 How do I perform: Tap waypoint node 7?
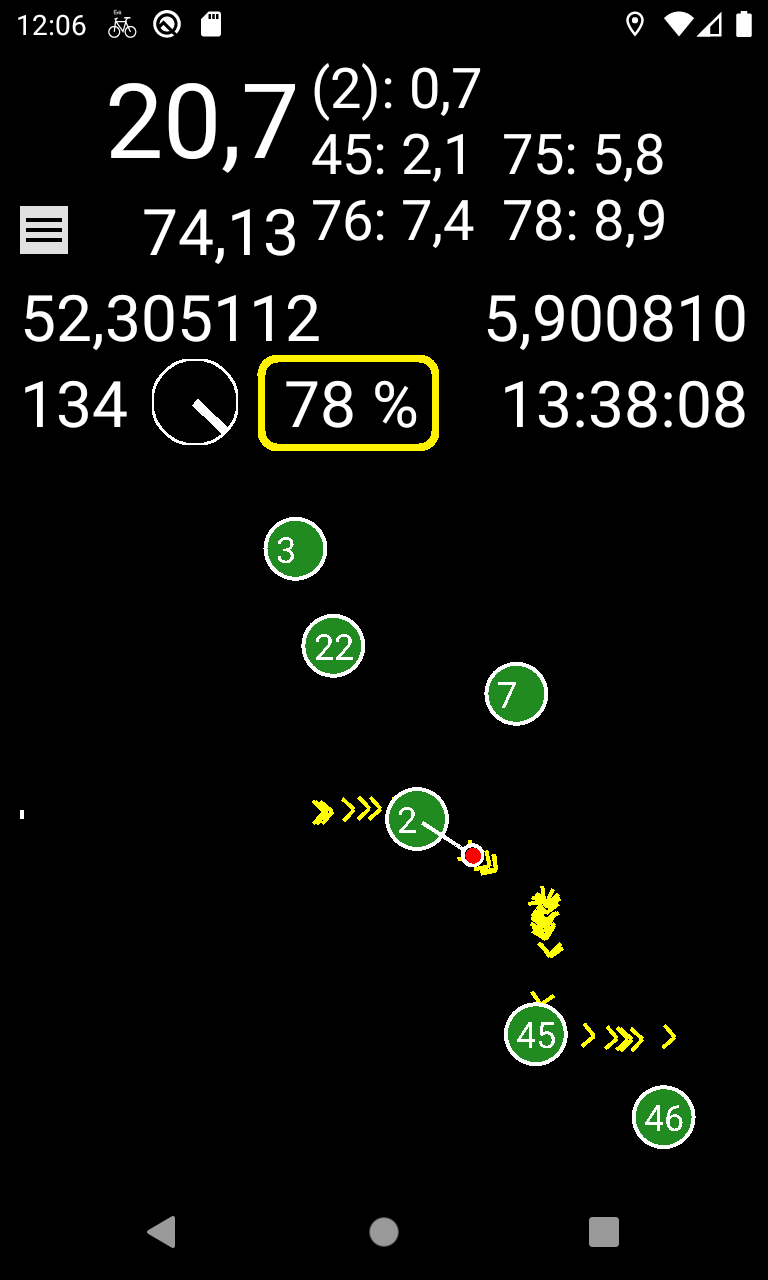[x=516, y=694]
